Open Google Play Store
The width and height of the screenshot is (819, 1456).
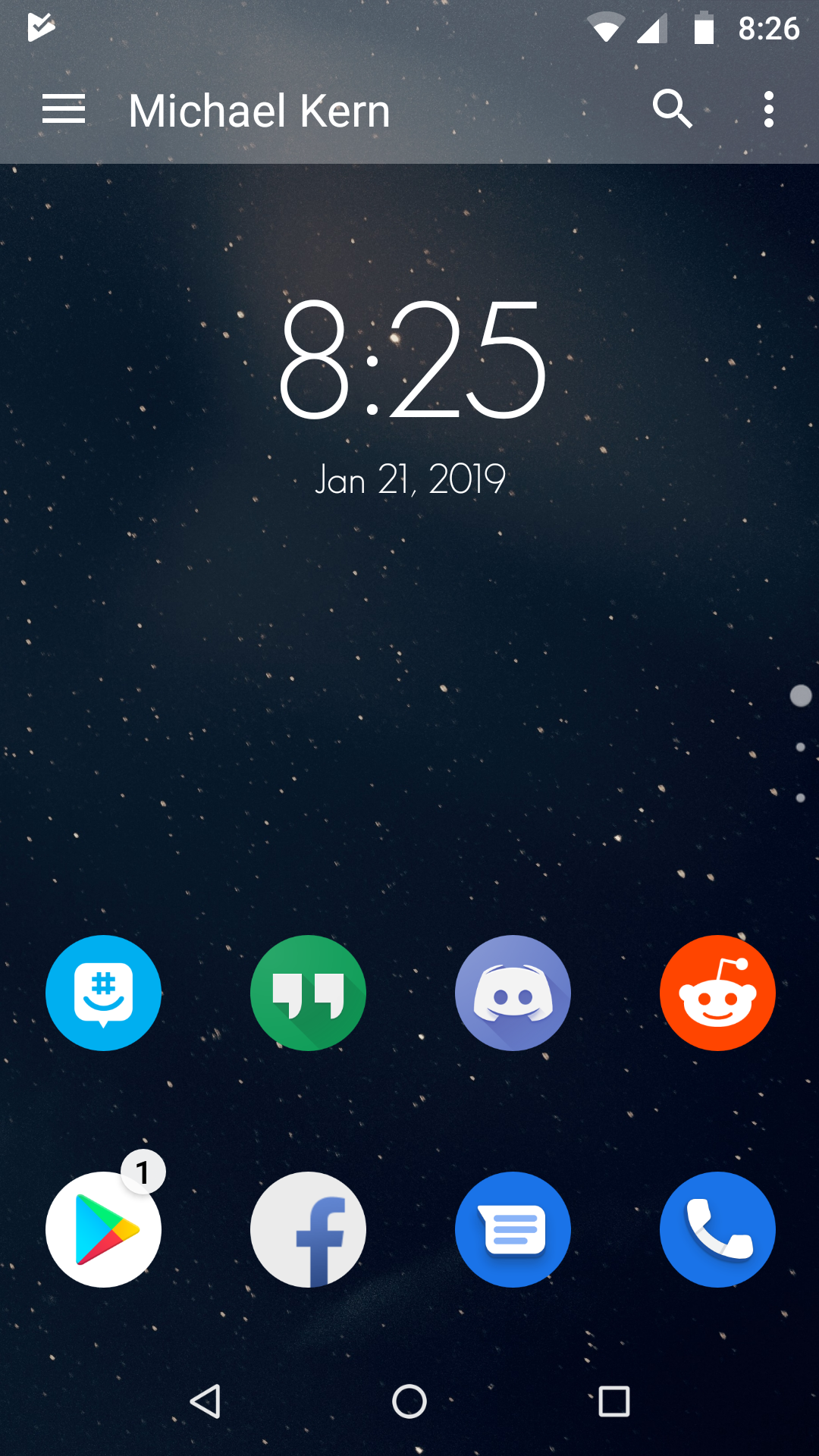(x=103, y=1229)
